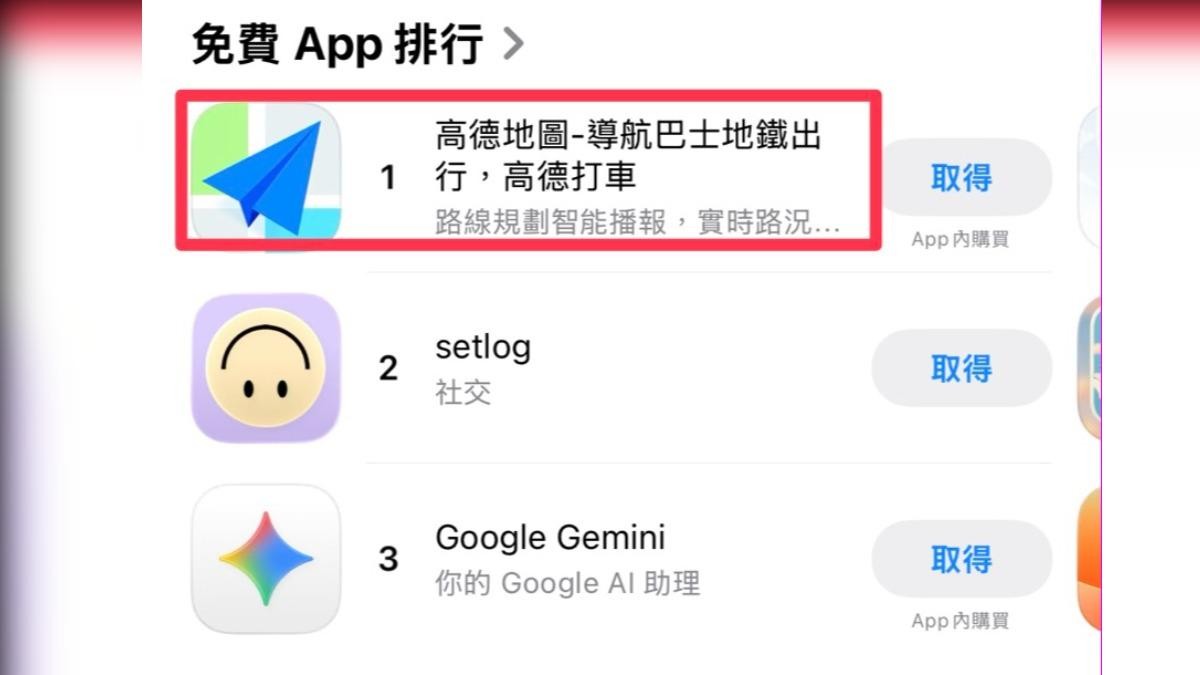Get the setlog app
The width and height of the screenshot is (1200, 675).
tap(961, 368)
